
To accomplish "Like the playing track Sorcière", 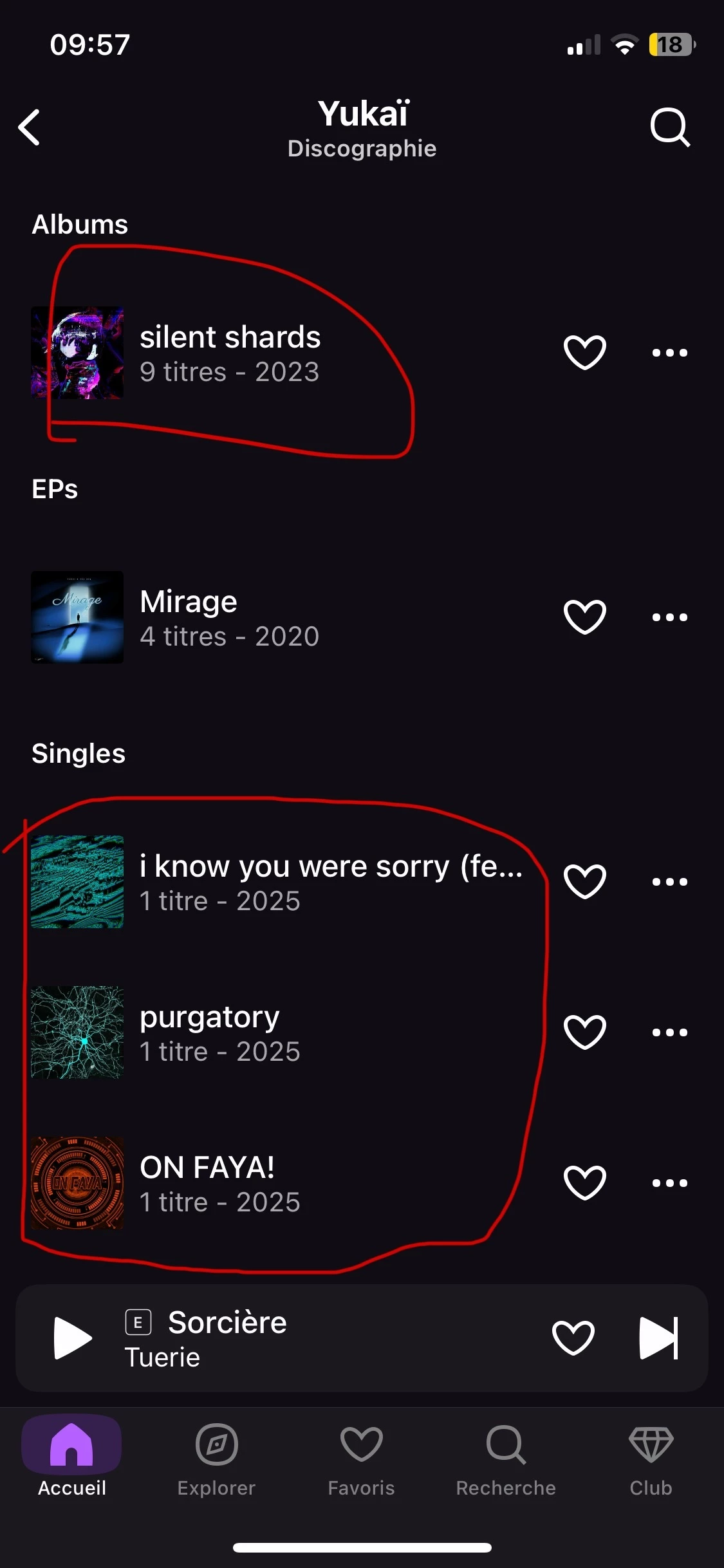I will coord(573,1338).
